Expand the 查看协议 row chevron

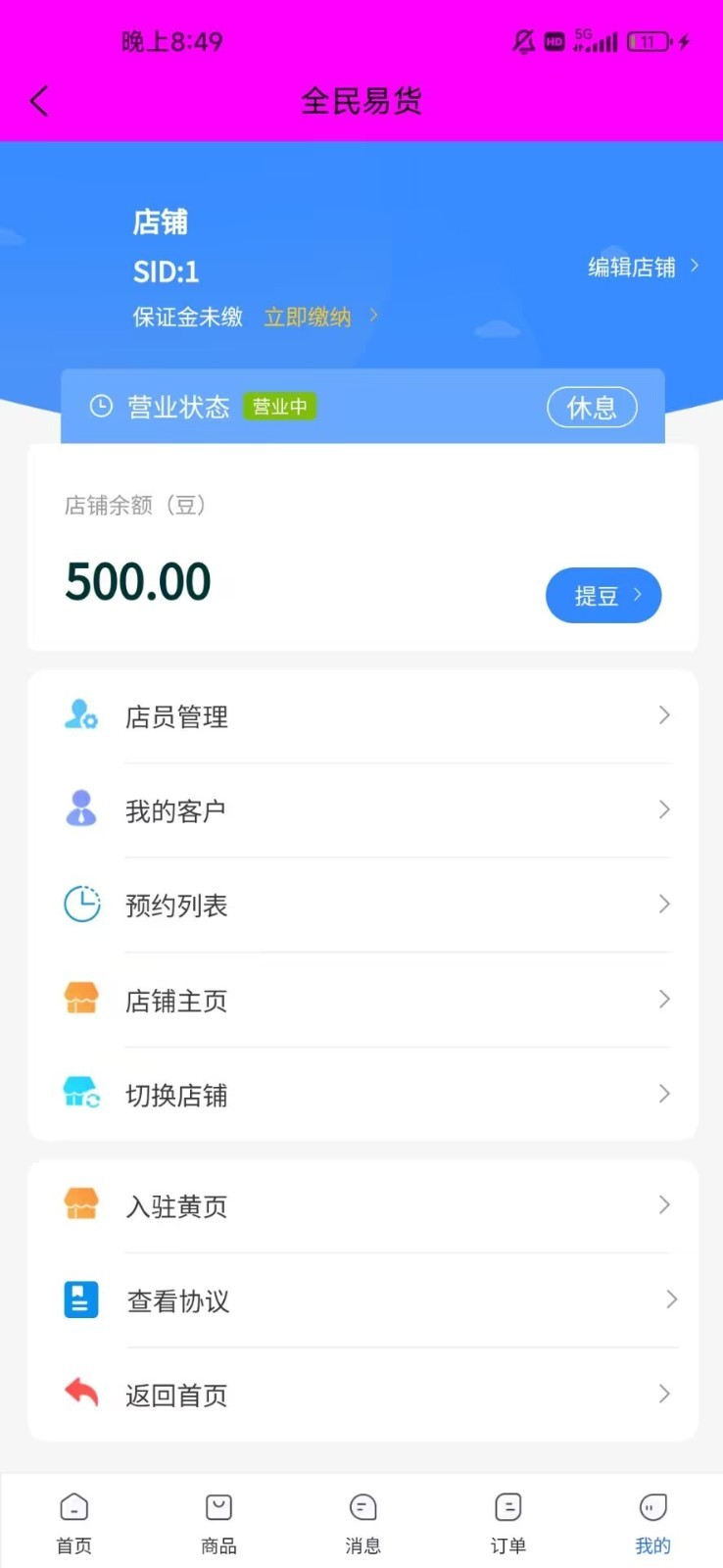point(672,1298)
